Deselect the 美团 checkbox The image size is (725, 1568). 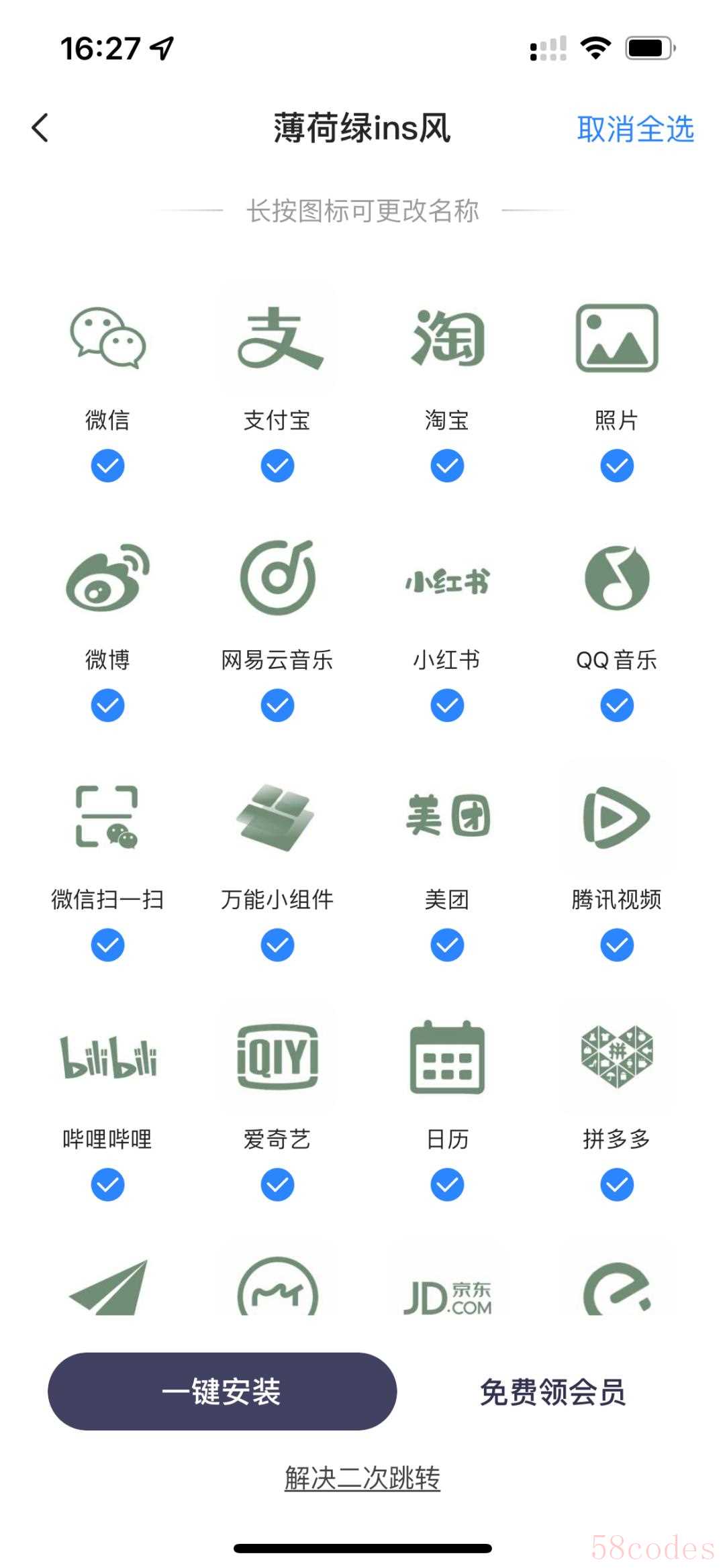[447, 945]
